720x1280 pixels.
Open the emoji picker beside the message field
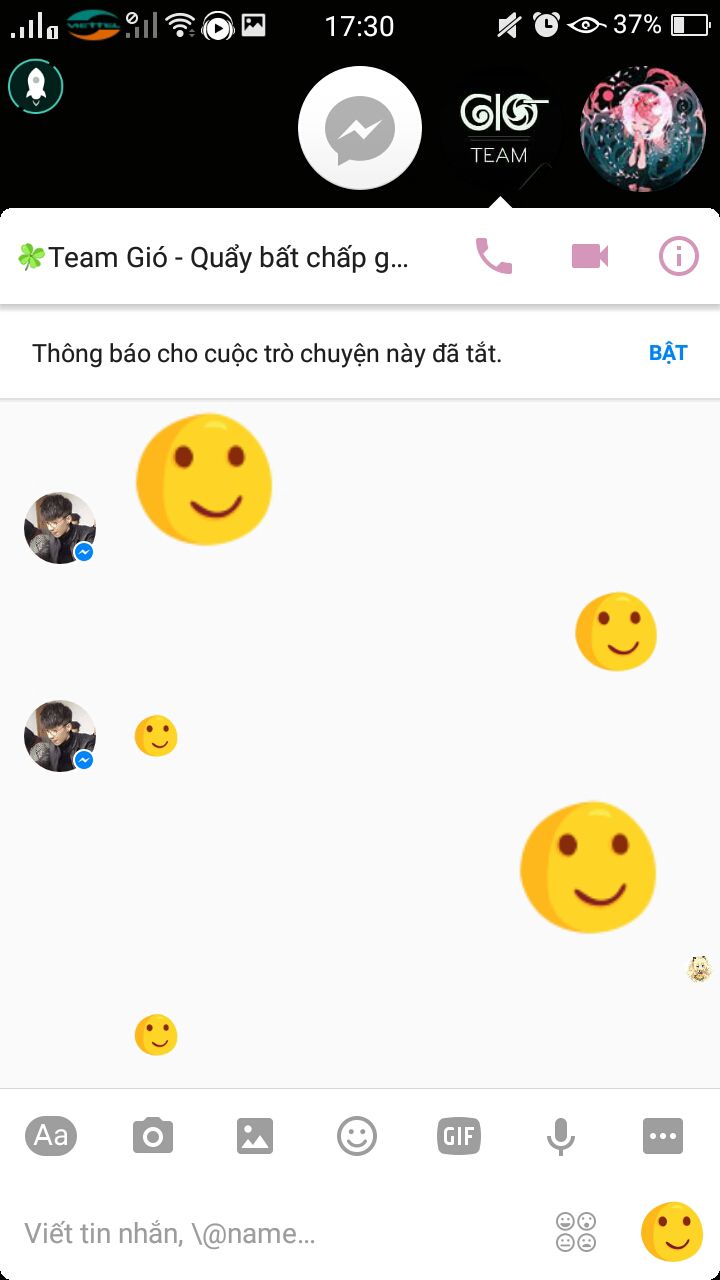click(576, 1232)
